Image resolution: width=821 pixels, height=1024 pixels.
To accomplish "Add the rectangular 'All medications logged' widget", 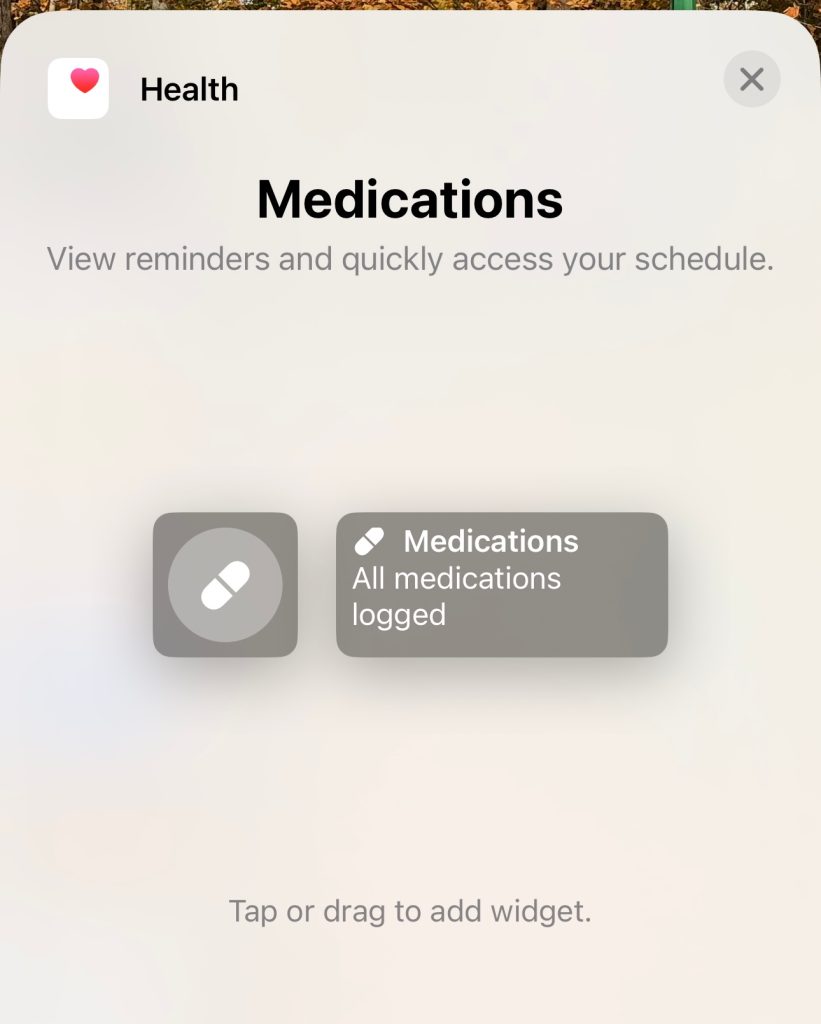I will click(x=501, y=585).
